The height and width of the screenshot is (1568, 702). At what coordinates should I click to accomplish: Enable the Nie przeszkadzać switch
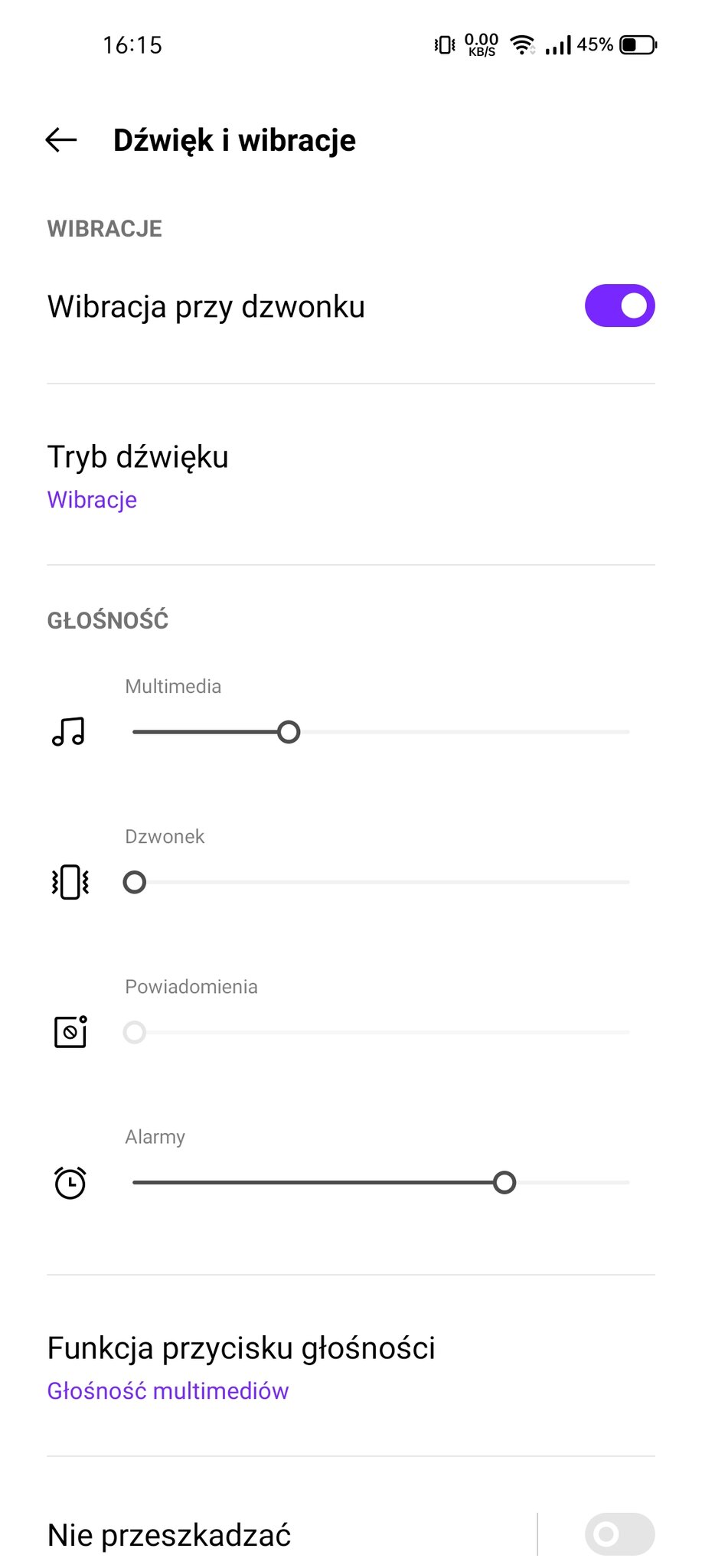pyautogui.click(x=619, y=1534)
